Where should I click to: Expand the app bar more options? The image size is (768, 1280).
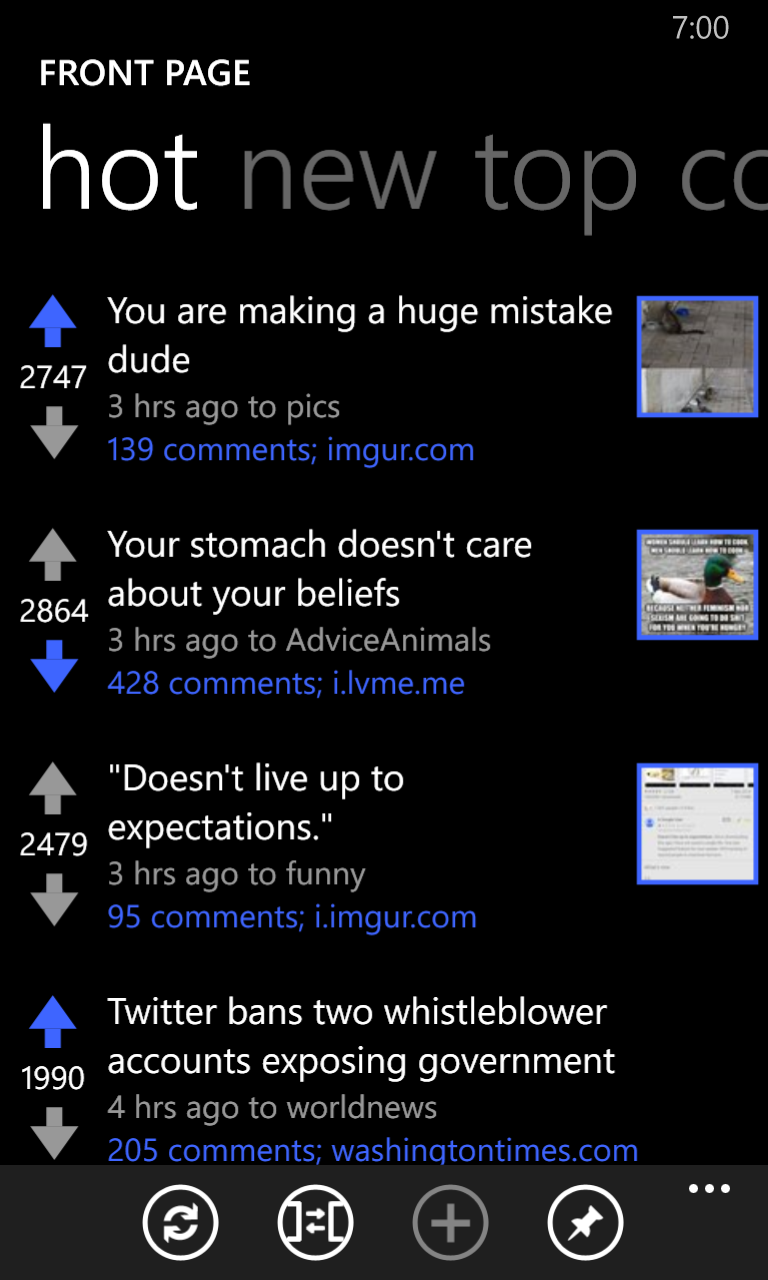coord(709,1189)
